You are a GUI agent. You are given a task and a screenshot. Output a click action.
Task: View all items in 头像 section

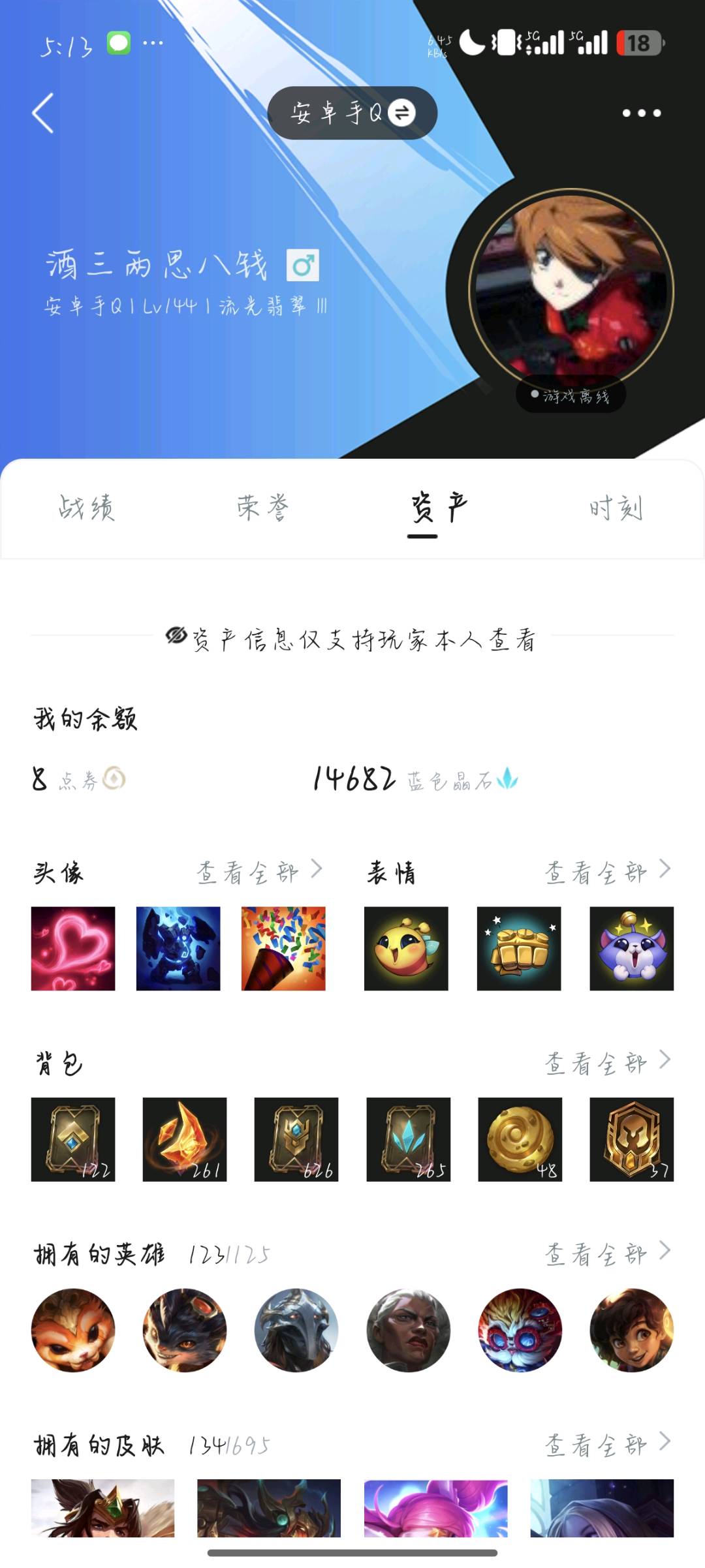[x=260, y=872]
